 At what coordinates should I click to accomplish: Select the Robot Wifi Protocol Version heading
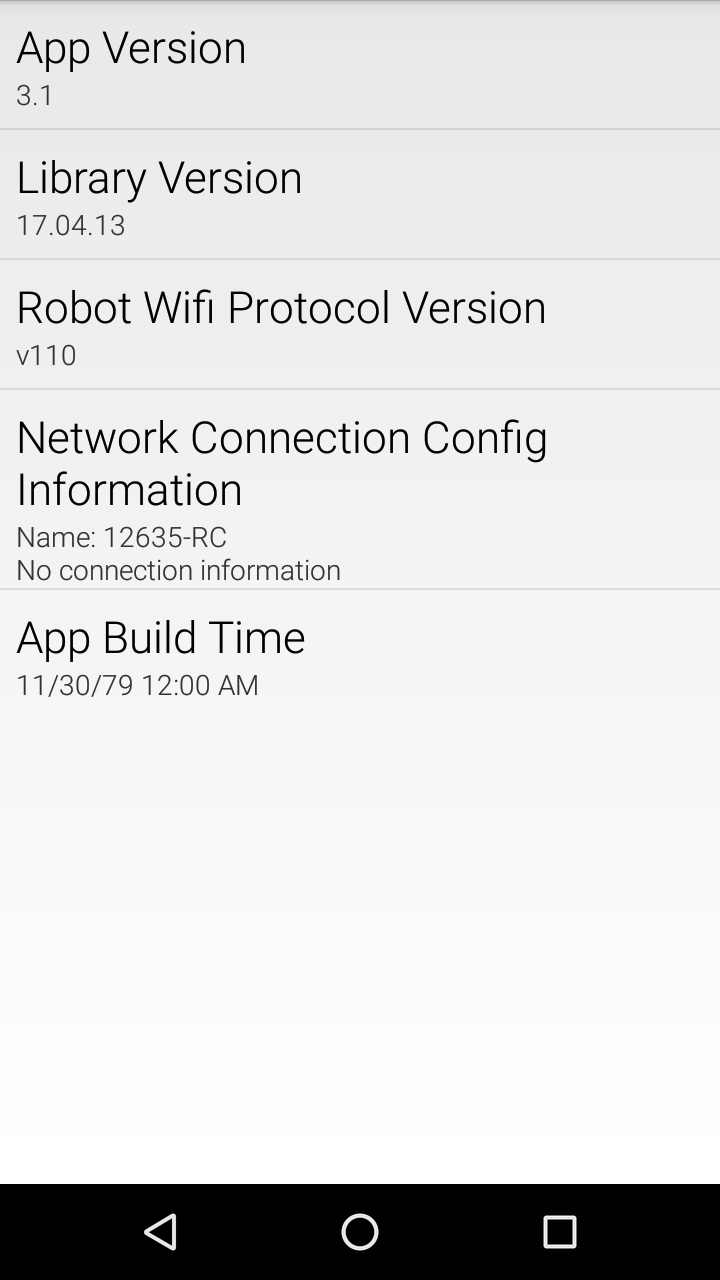coord(281,307)
